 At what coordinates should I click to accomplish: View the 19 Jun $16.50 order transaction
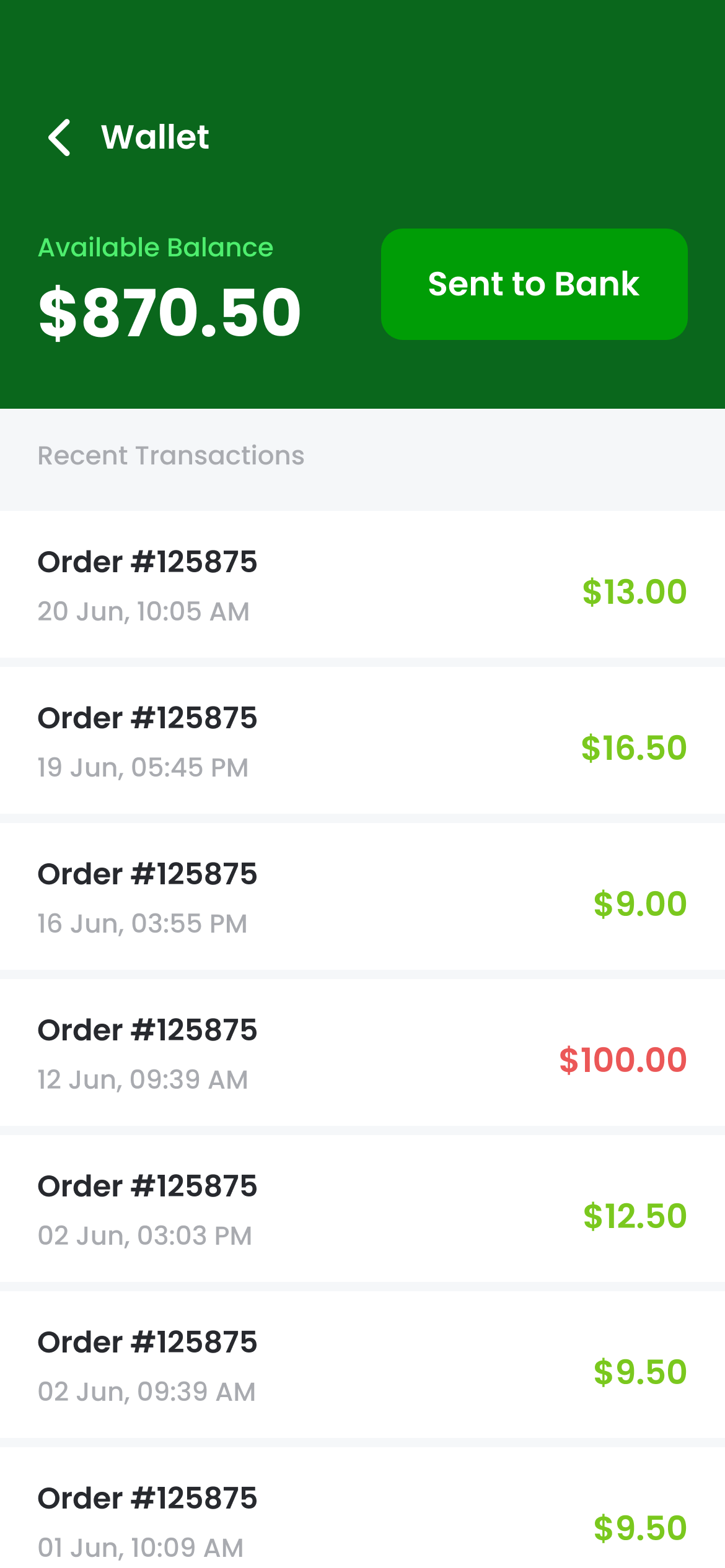pos(362,741)
